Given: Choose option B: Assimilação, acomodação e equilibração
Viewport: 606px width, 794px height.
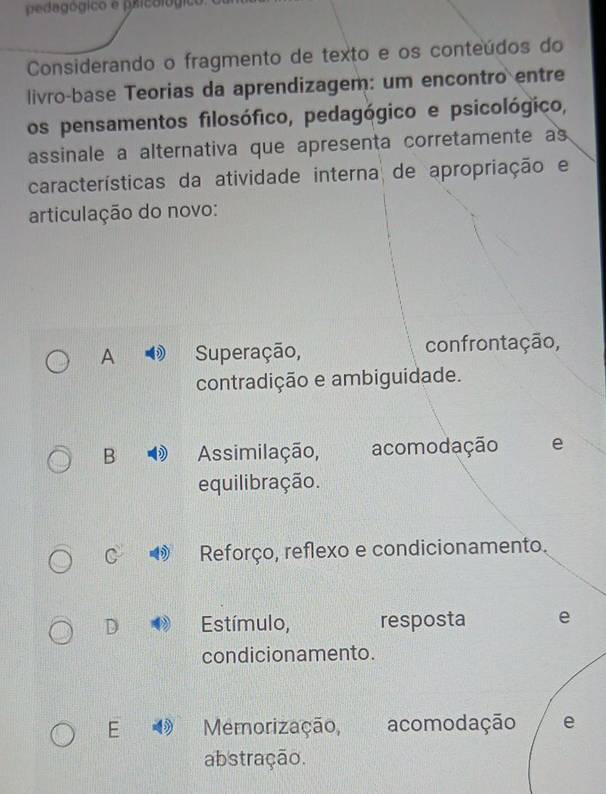Looking at the screenshot, I should click(x=62, y=457).
